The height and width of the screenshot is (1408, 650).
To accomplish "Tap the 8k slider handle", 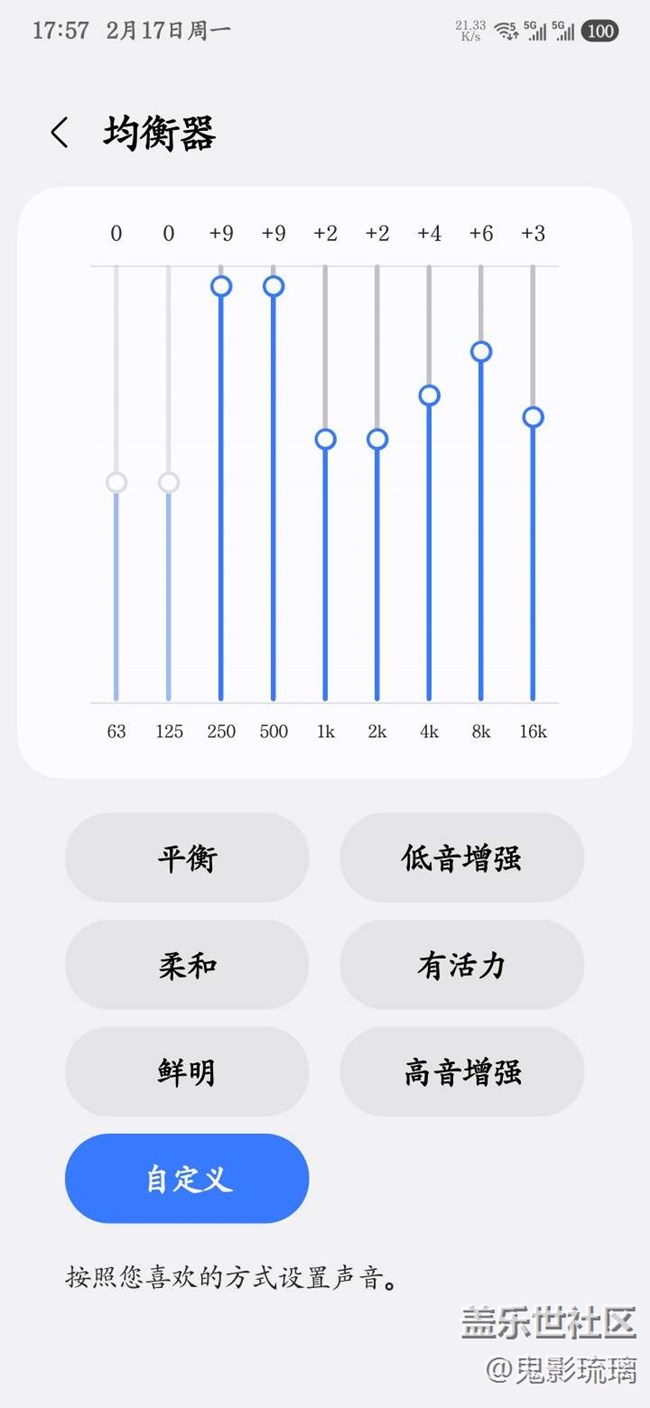I will (481, 351).
